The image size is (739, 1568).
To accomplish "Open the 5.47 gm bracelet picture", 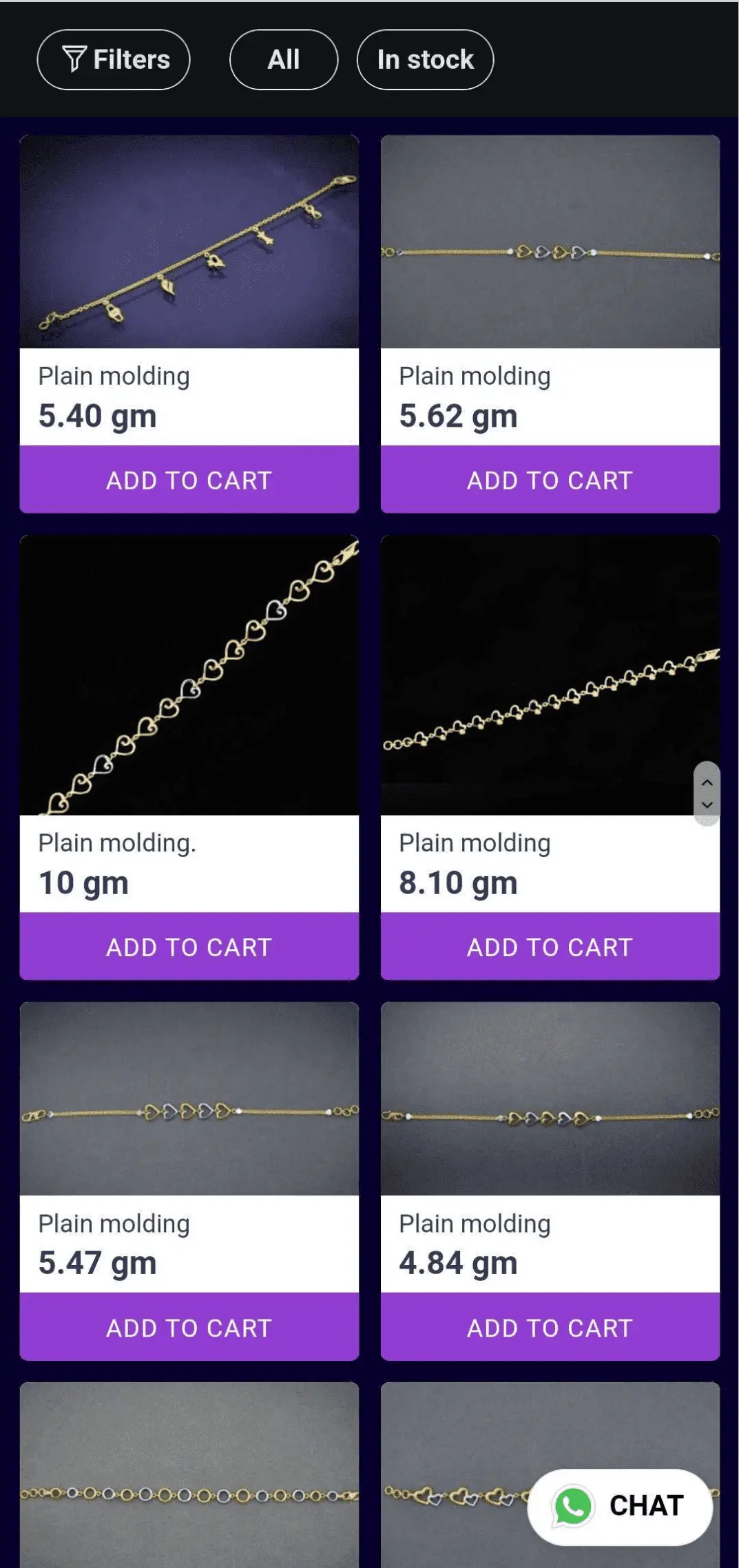I will [x=189, y=1099].
